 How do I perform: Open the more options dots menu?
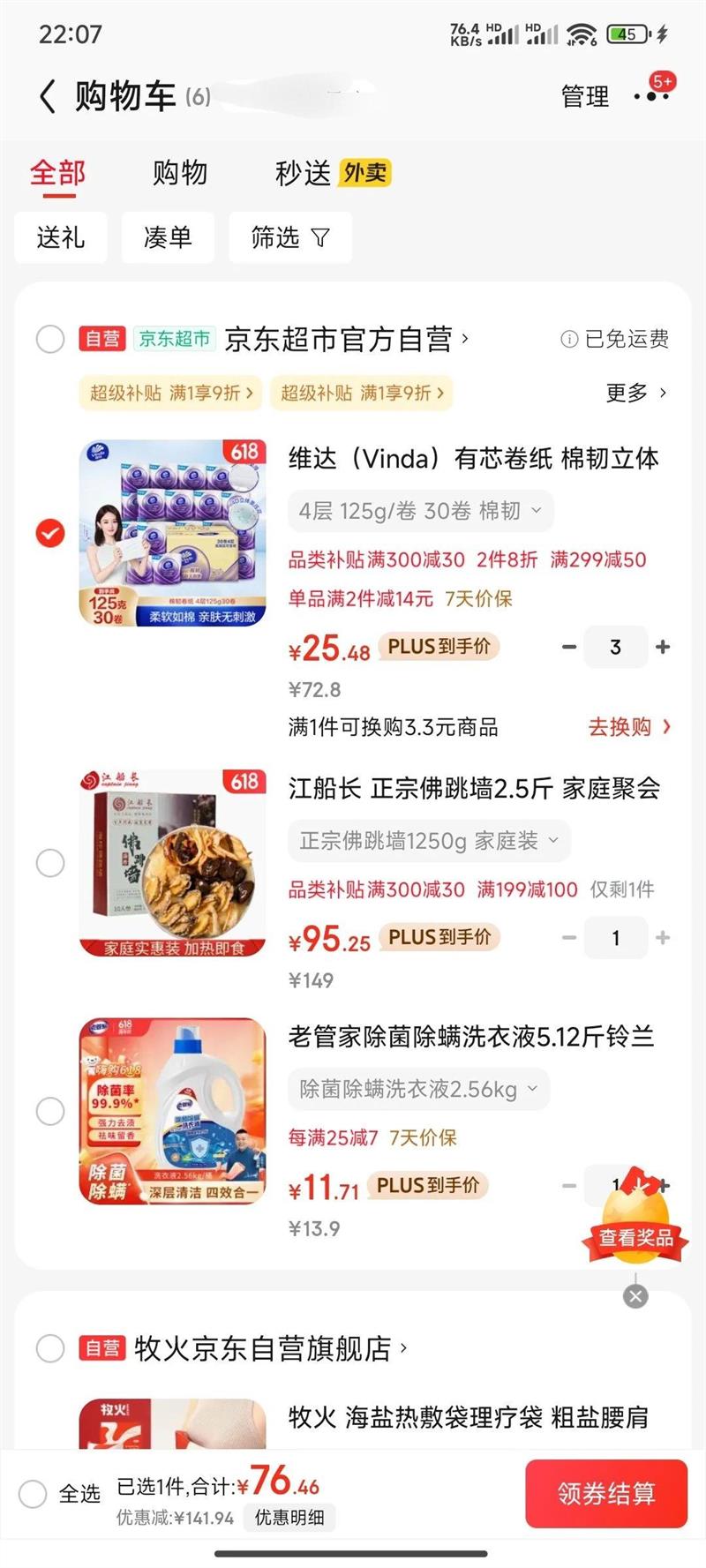[651, 95]
